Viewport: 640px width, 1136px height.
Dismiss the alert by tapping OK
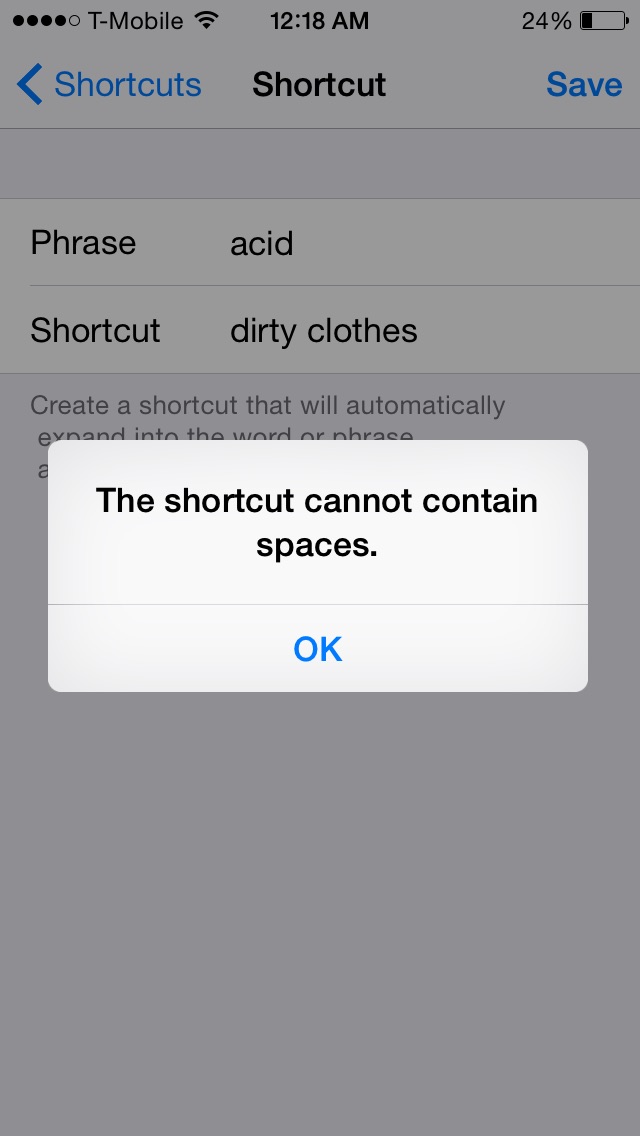(x=318, y=649)
